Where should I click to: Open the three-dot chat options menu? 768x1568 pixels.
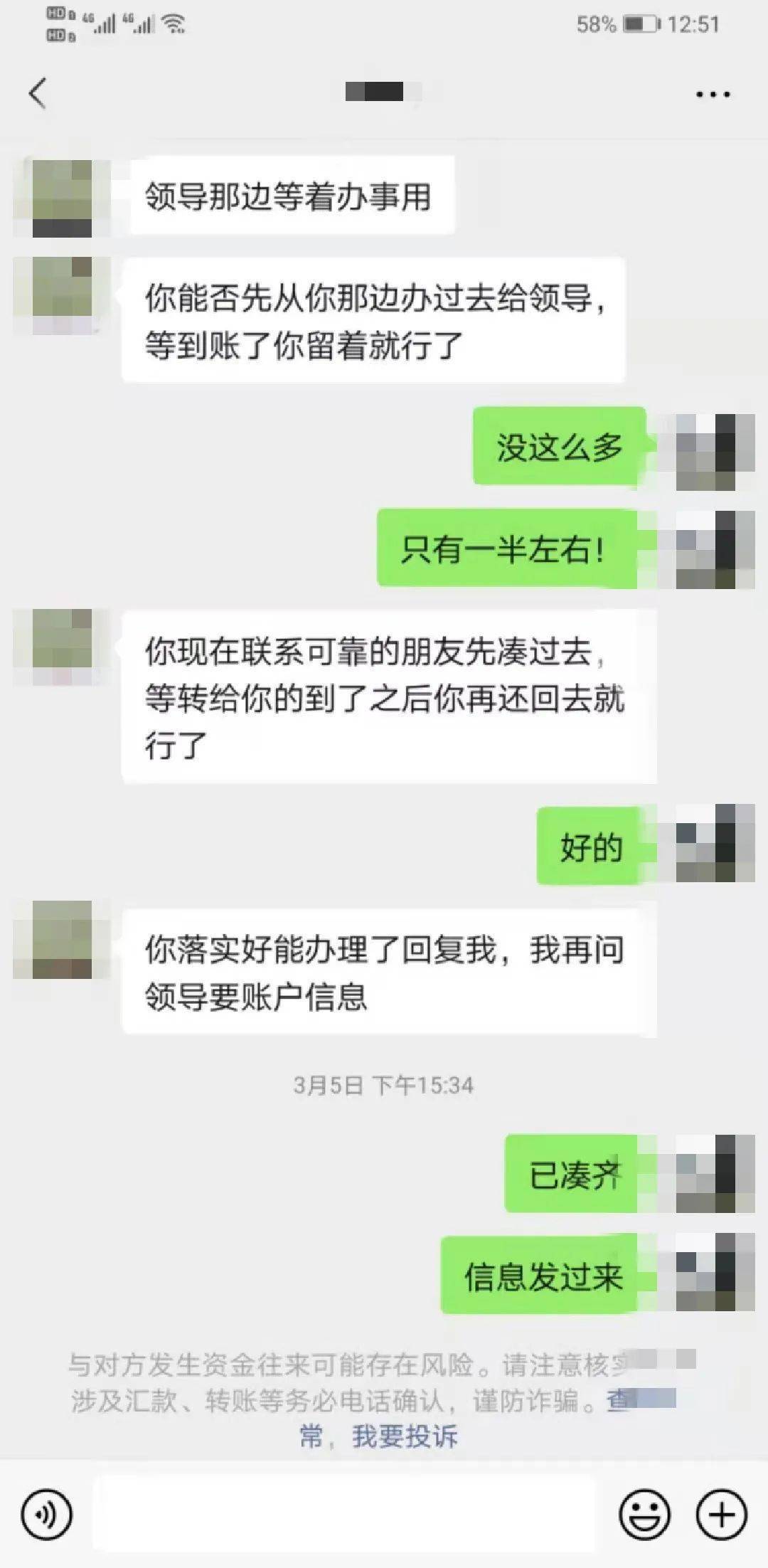pos(713,94)
